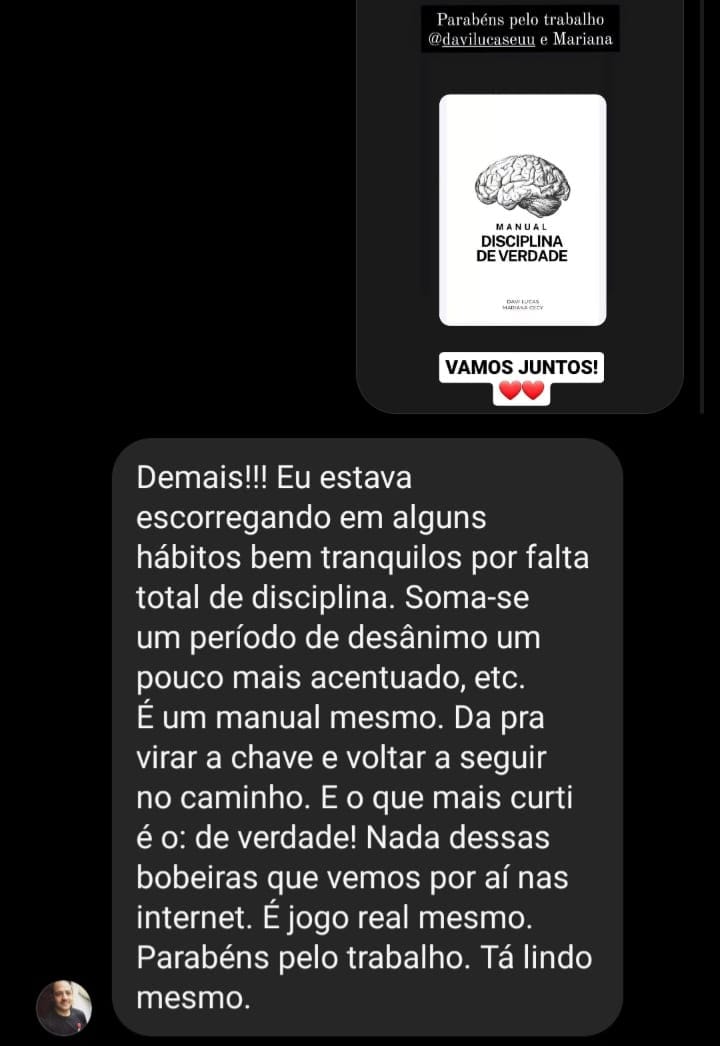Open the sender's profile picture
Viewport: 720px width, 1046px height.
(x=64, y=1007)
